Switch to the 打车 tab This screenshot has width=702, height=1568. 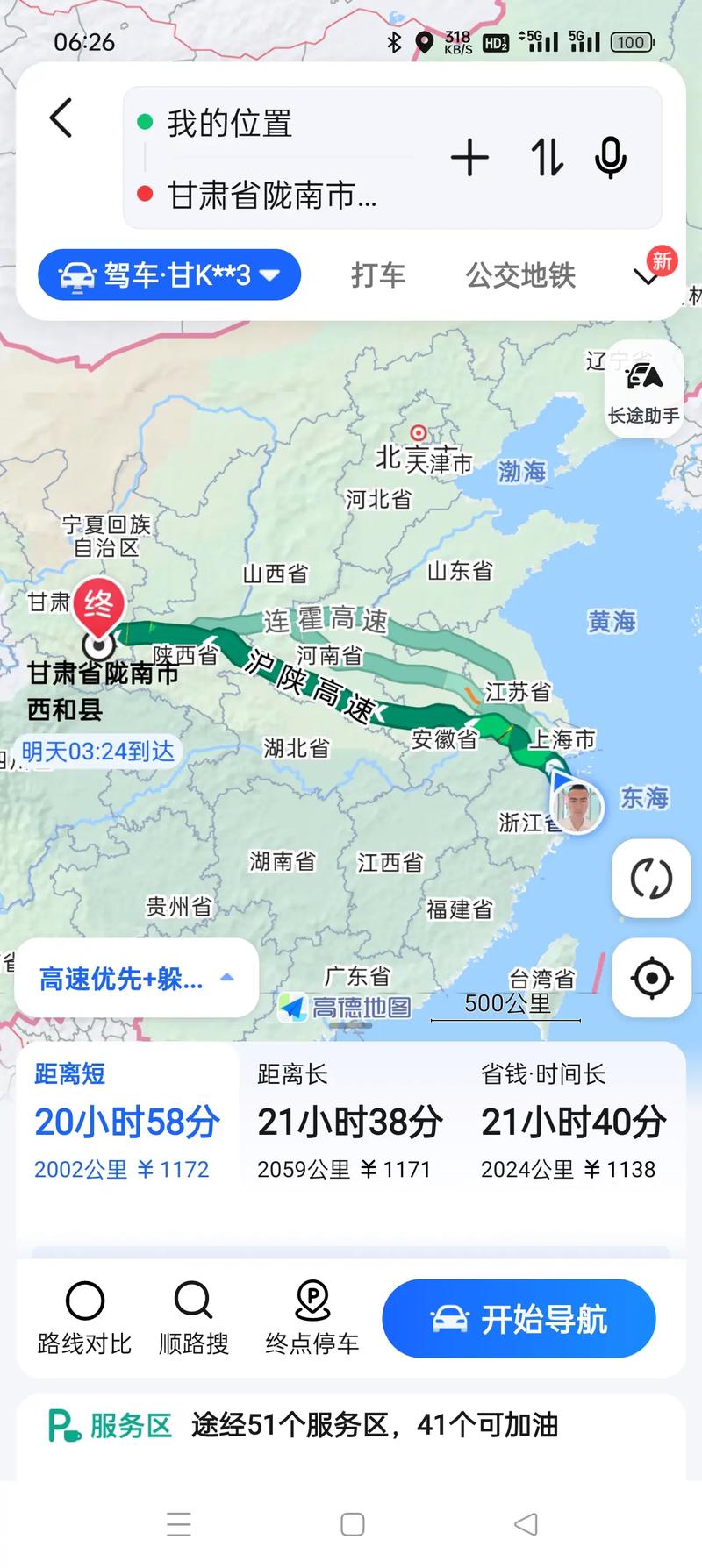(x=376, y=274)
